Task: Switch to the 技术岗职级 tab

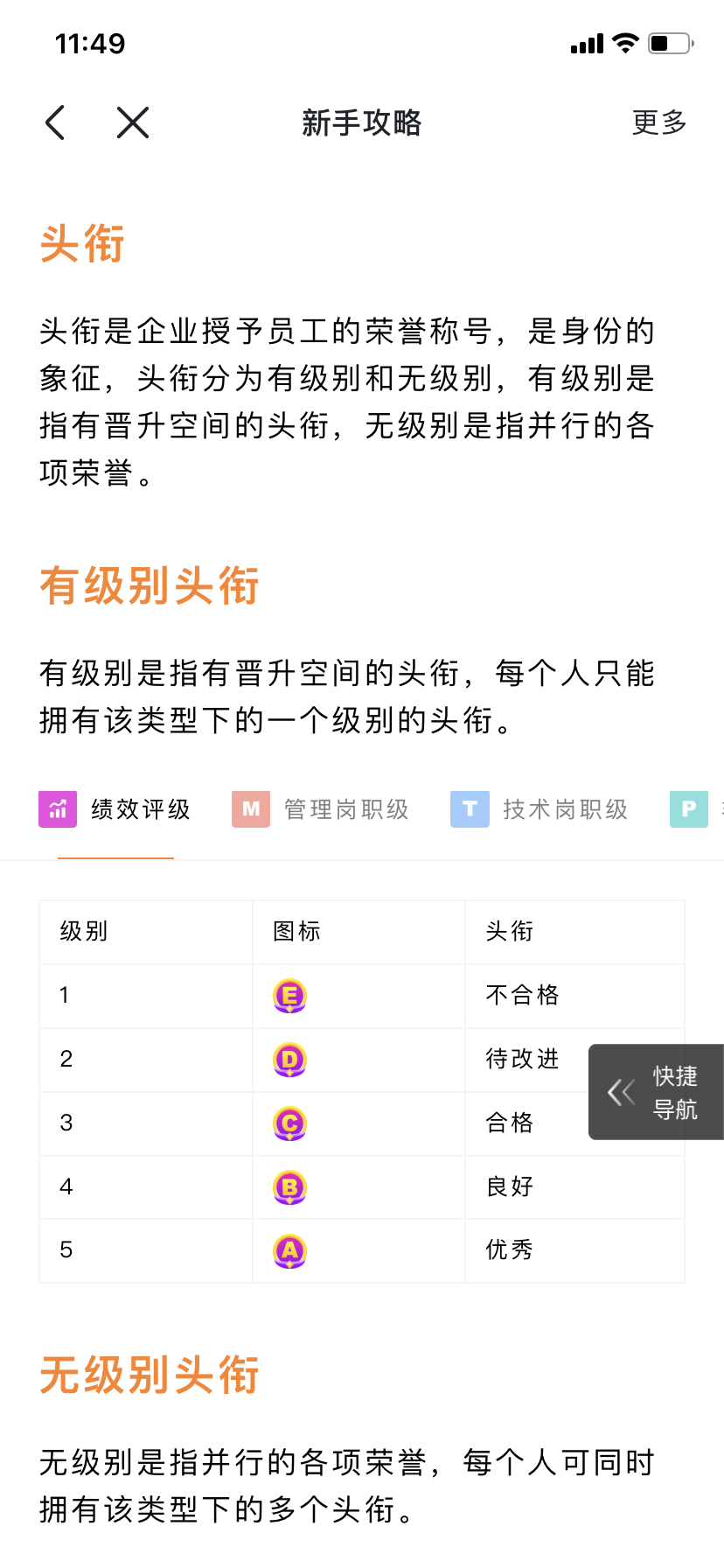Action: point(540,809)
